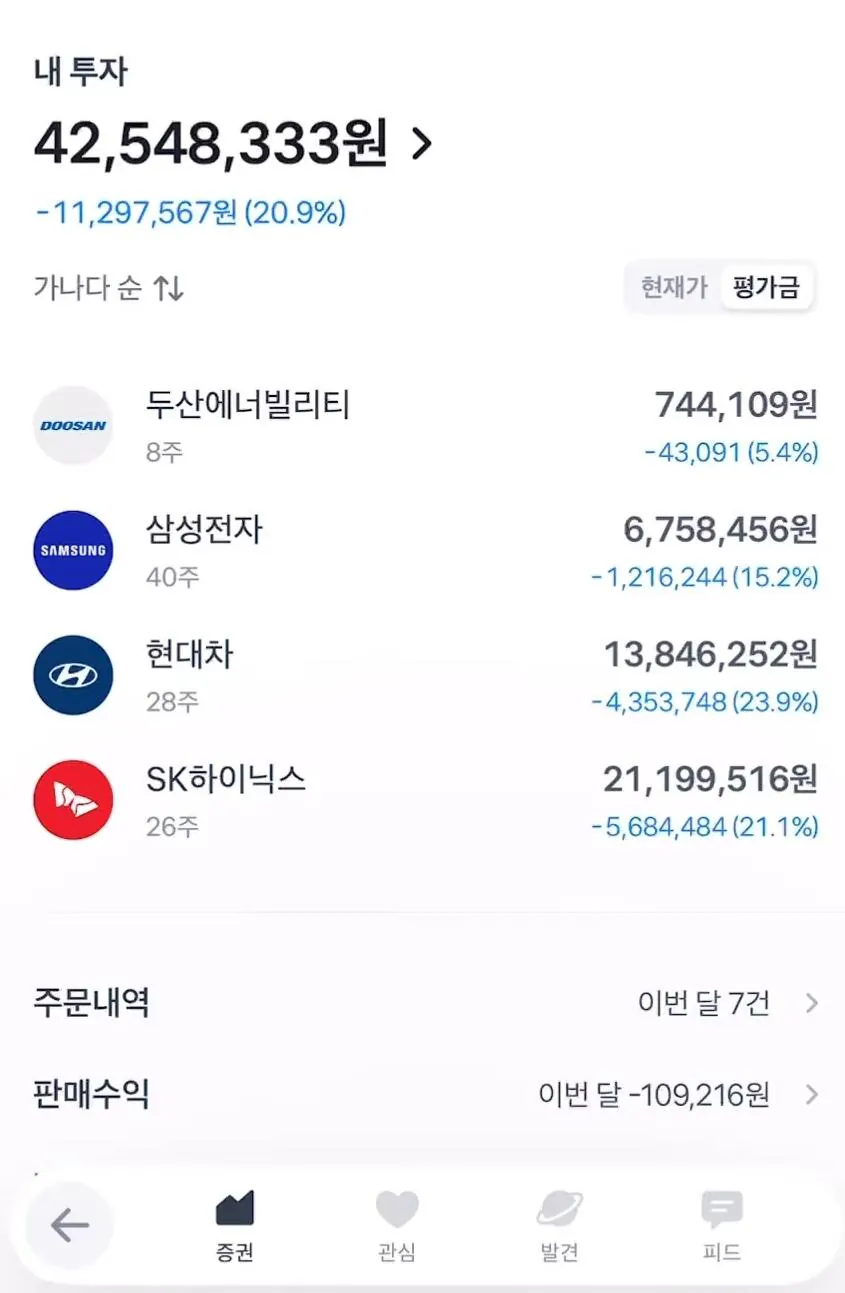Change the 가나다 순 sort order

[x=109, y=289]
